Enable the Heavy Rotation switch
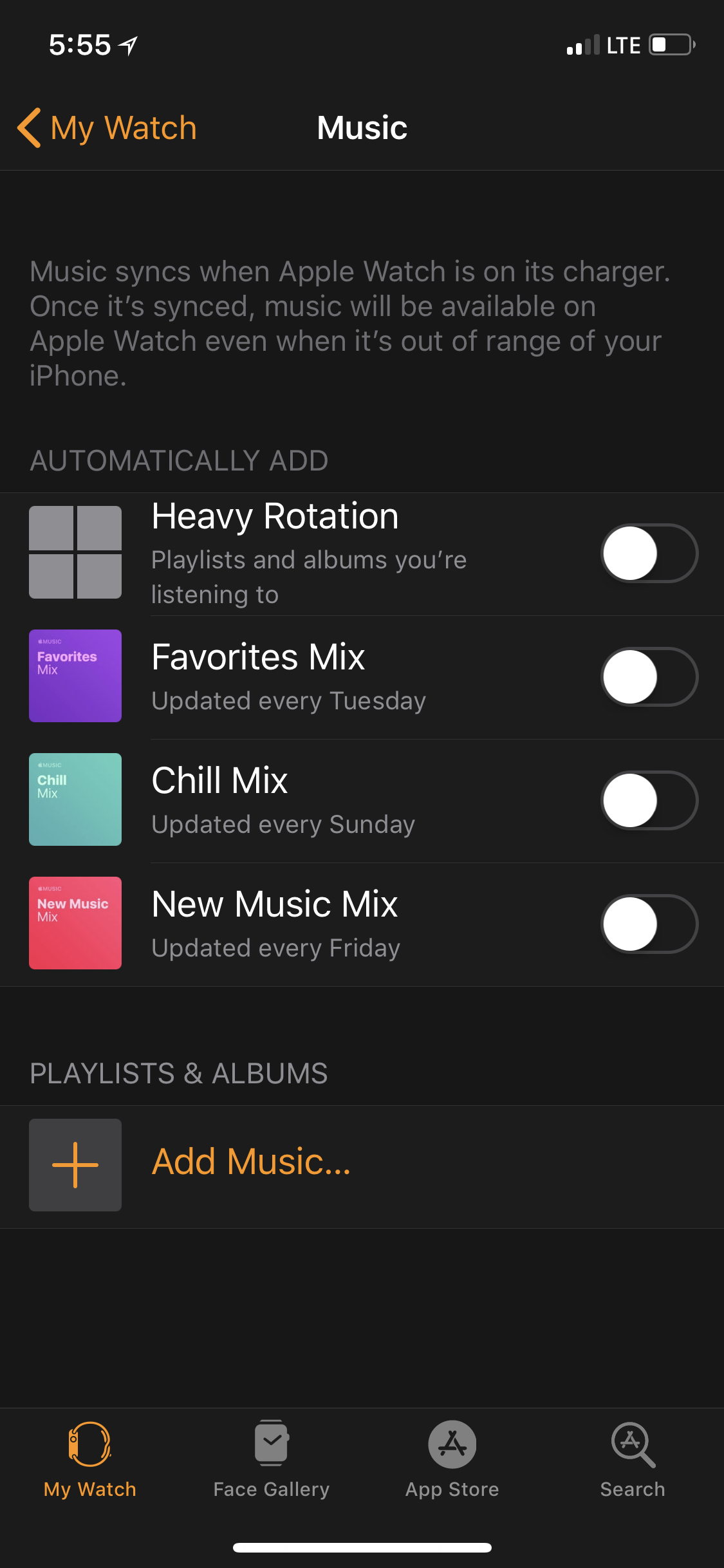This screenshot has height=1568, width=724. (x=649, y=553)
